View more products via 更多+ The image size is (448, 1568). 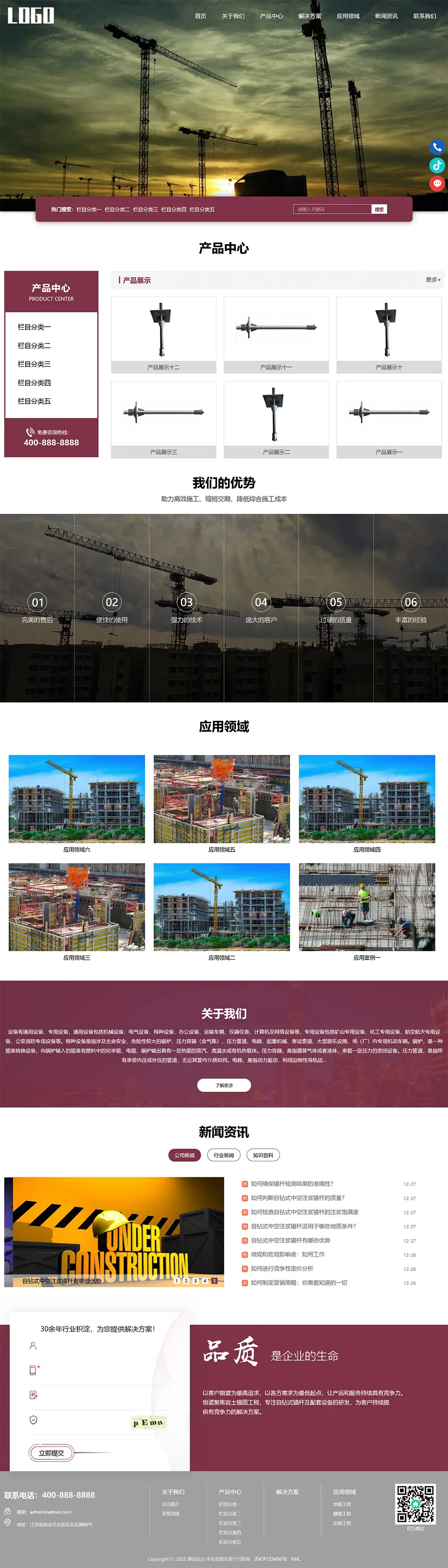[x=433, y=280]
